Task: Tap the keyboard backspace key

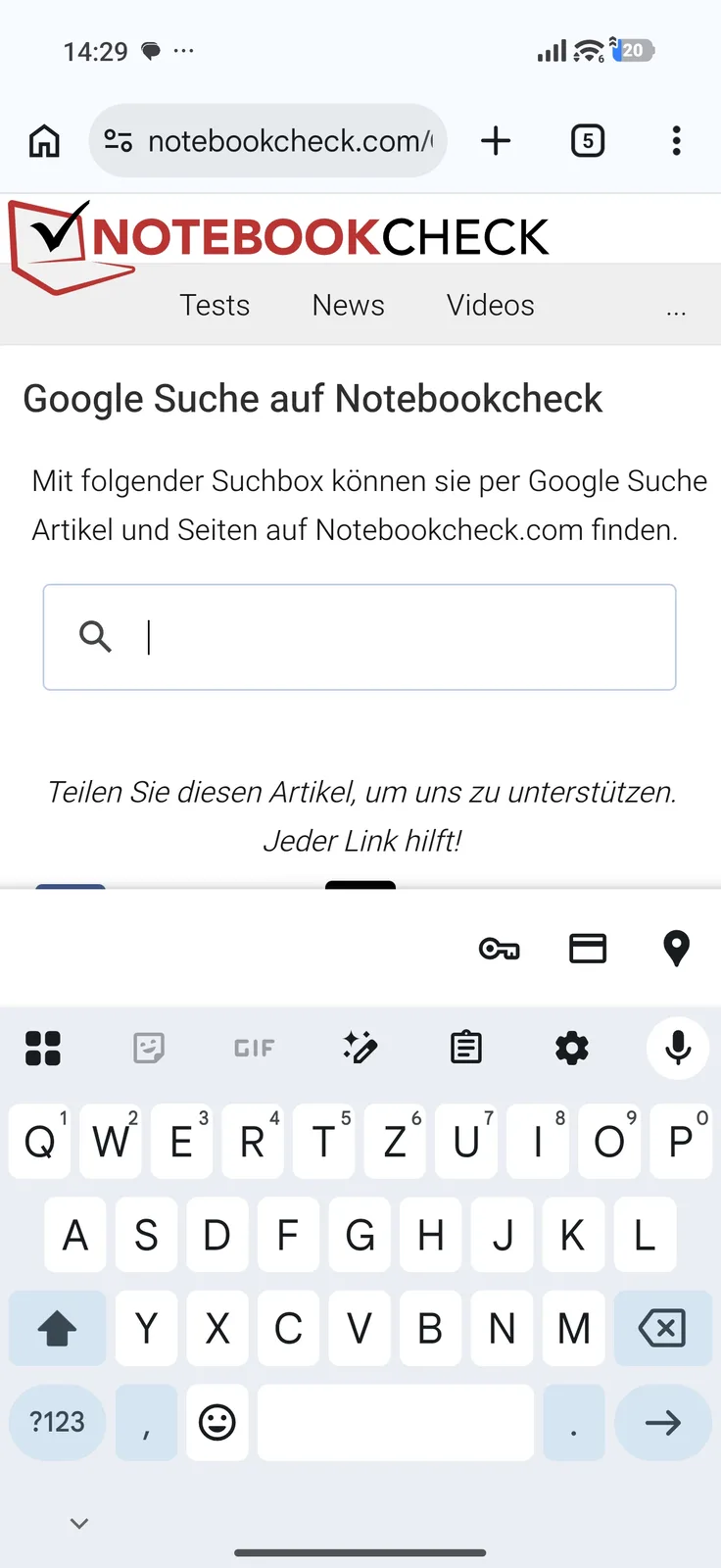Action: 662,1329
